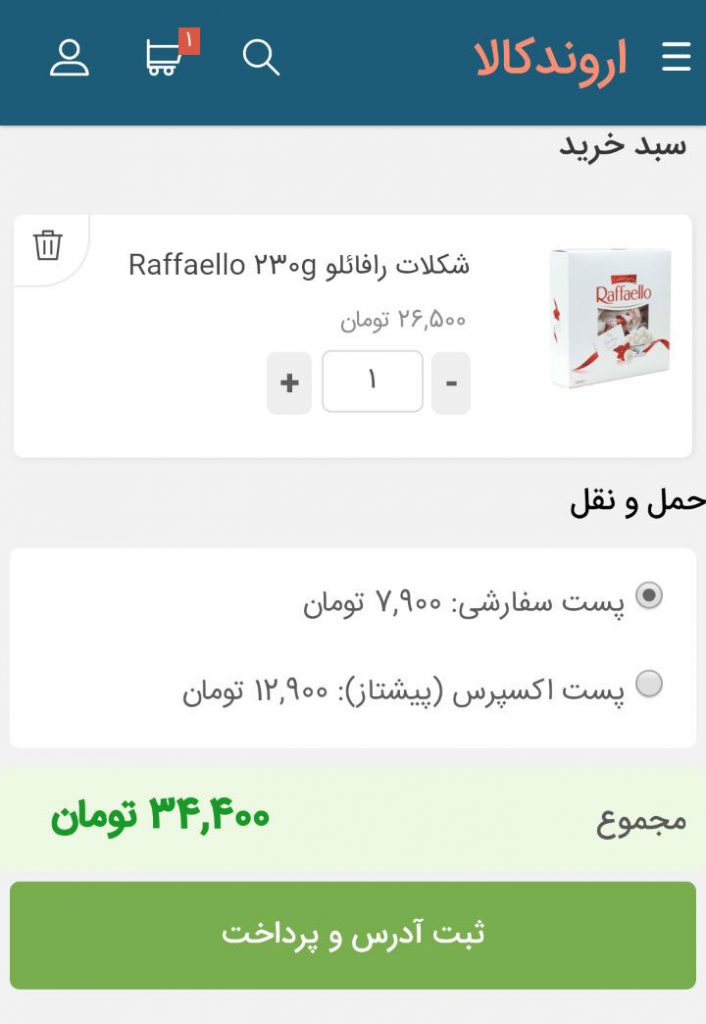Open the Raffaello 230g product title
The width and height of the screenshot is (706, 1024).
(x=299, y=265)
